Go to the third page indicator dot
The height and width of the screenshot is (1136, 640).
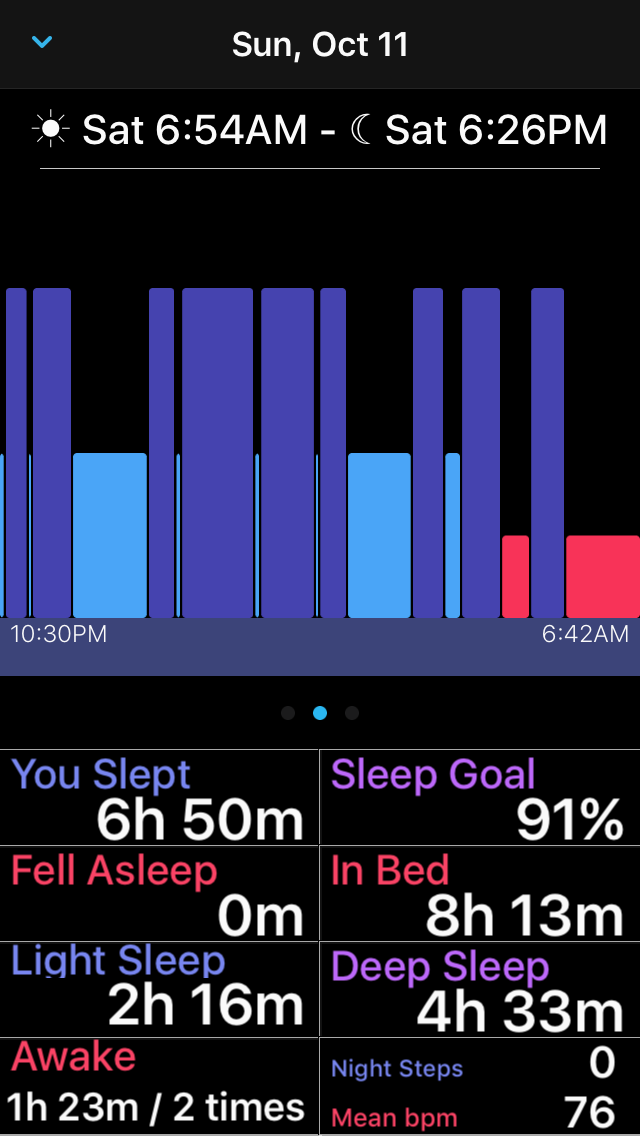[x=352, y=713]
